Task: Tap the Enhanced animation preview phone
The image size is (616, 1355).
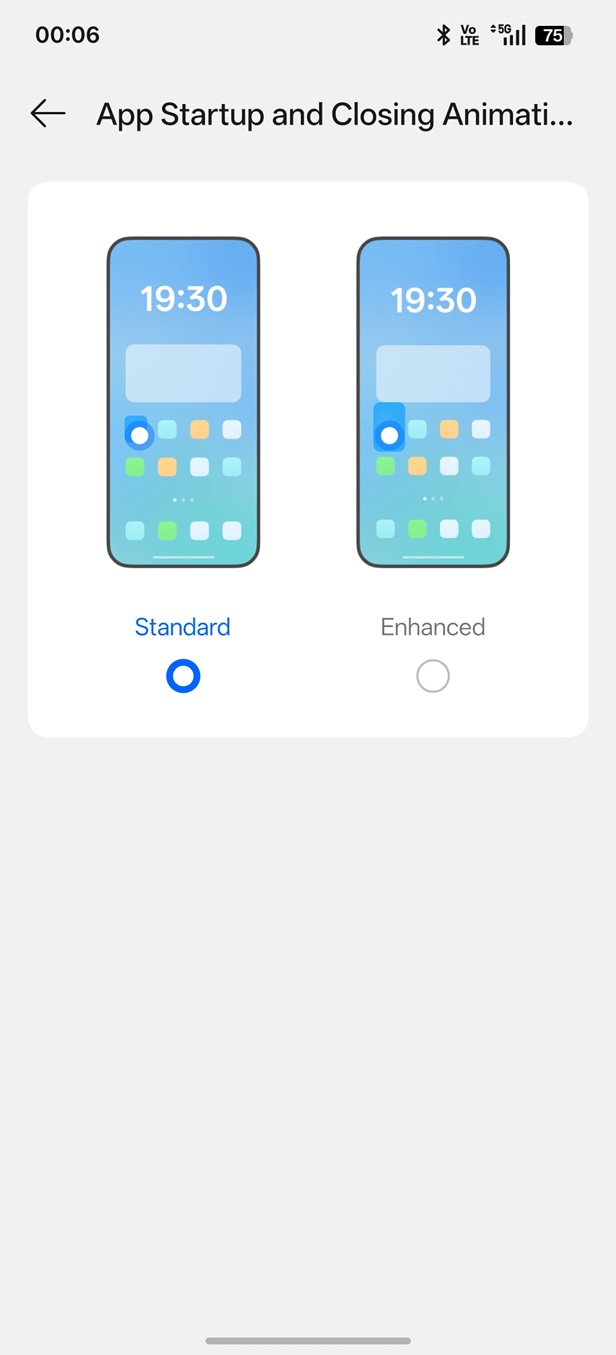Action: [x=433, y=402]
